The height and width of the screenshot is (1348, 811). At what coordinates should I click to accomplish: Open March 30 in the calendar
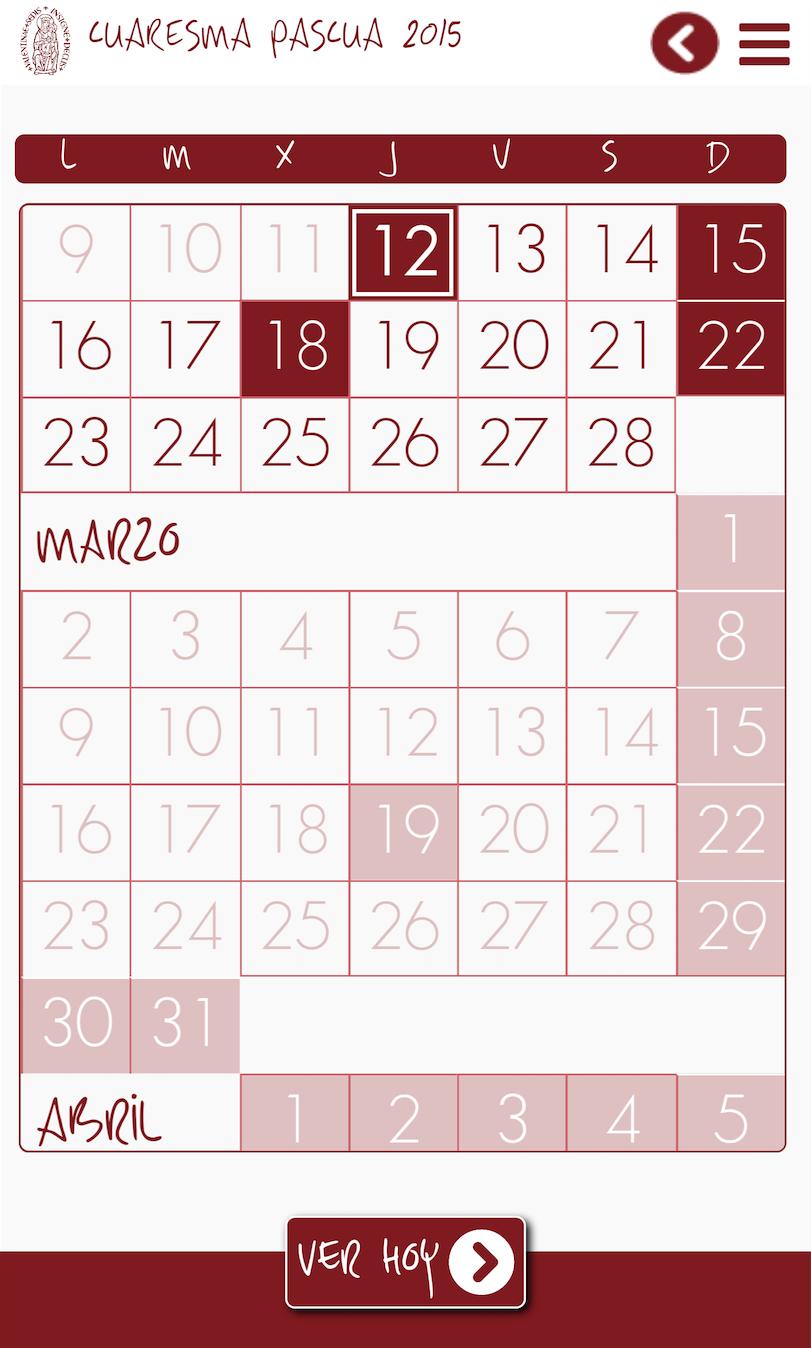pyautogui.click(x=76, y=1025)
